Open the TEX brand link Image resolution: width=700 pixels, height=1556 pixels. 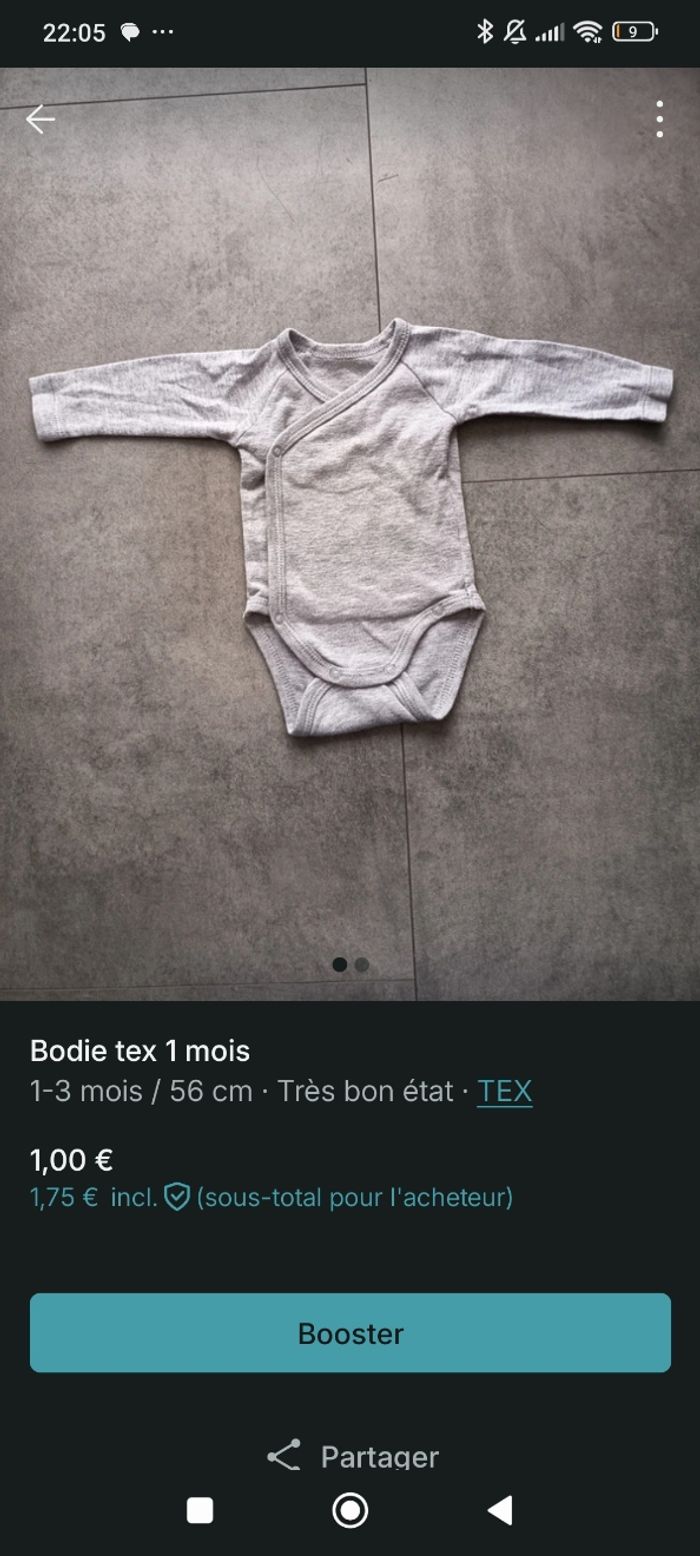pos(504,1091)
